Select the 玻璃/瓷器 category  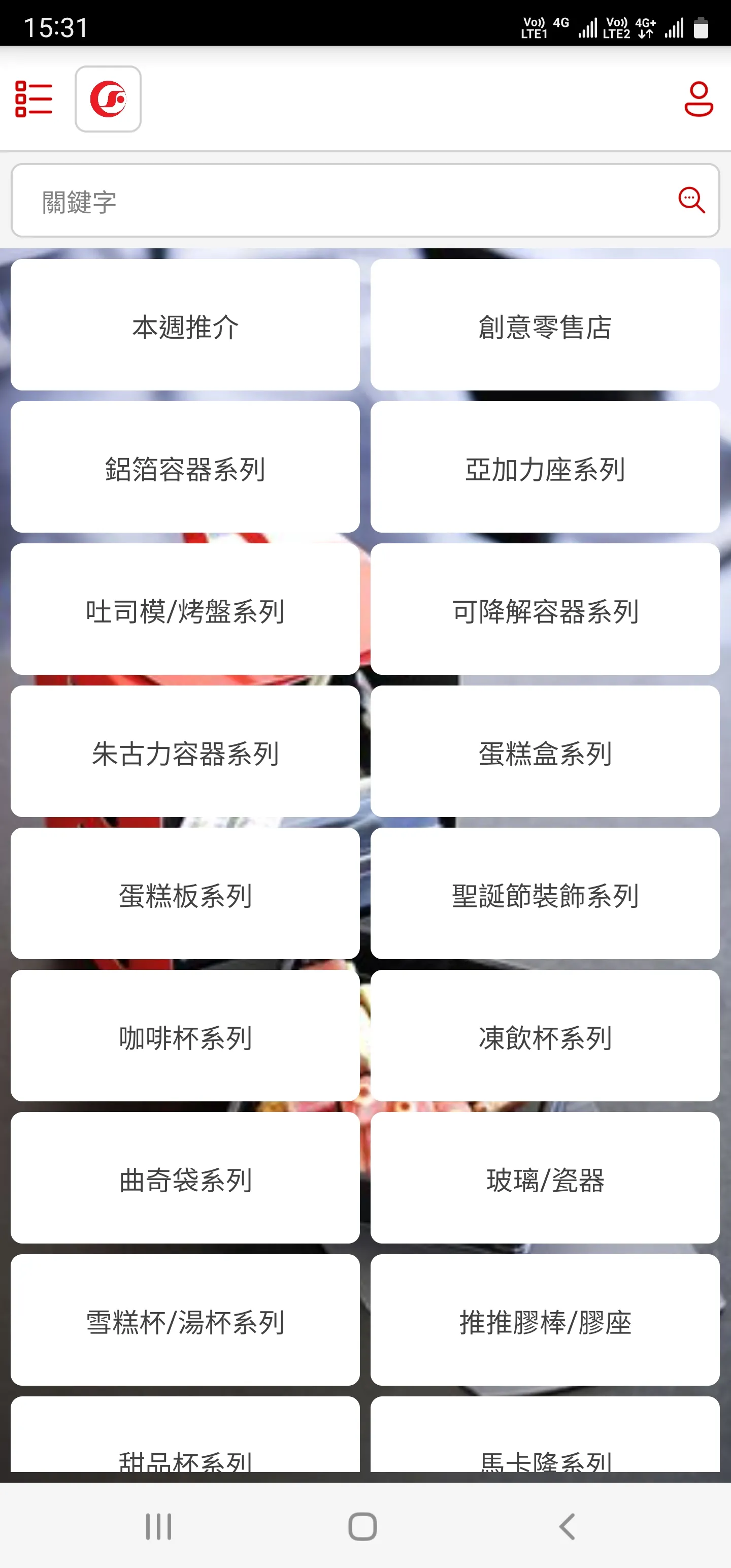click(545, 1180)
